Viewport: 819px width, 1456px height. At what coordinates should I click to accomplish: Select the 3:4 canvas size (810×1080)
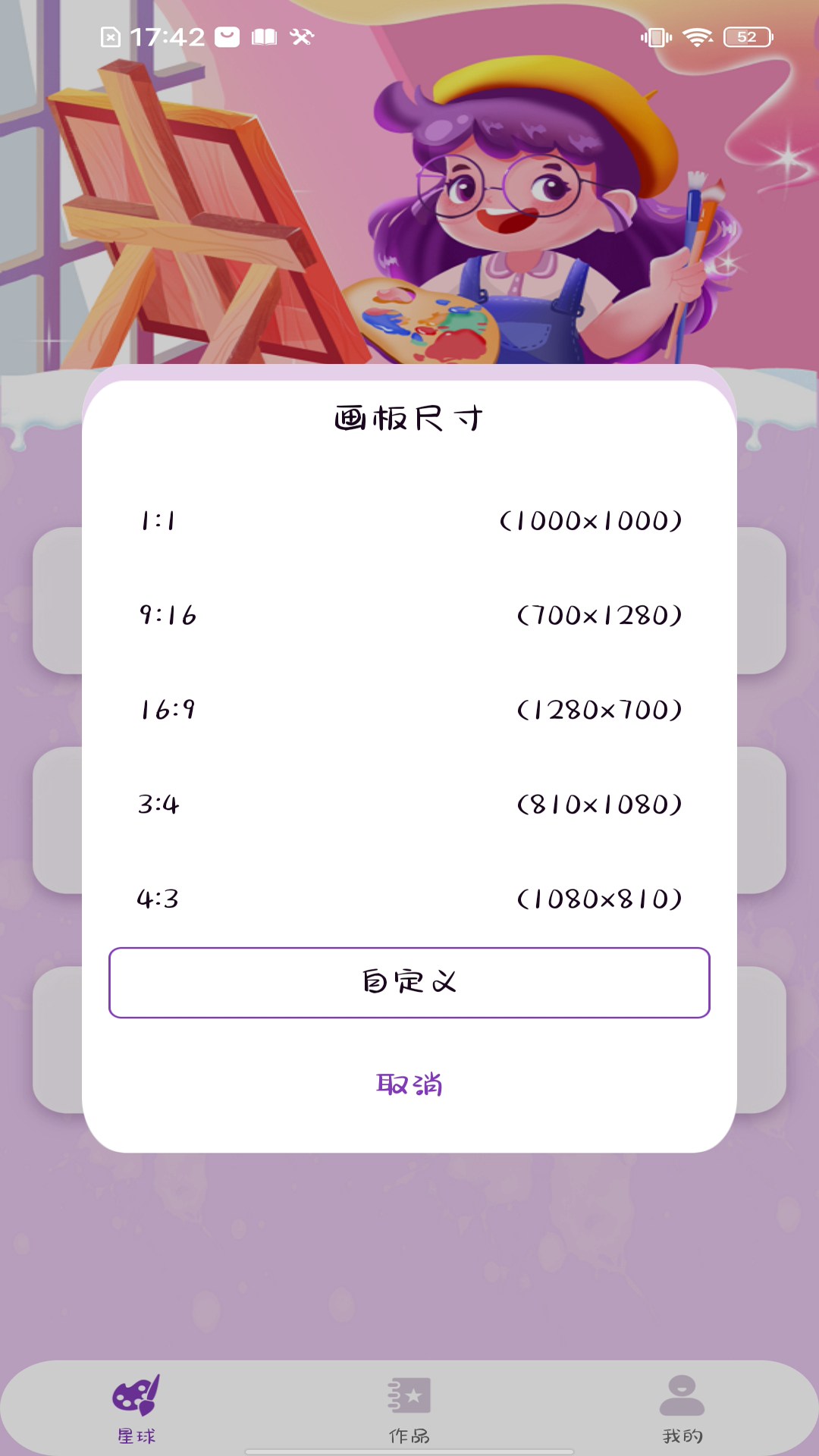(409, 805)
